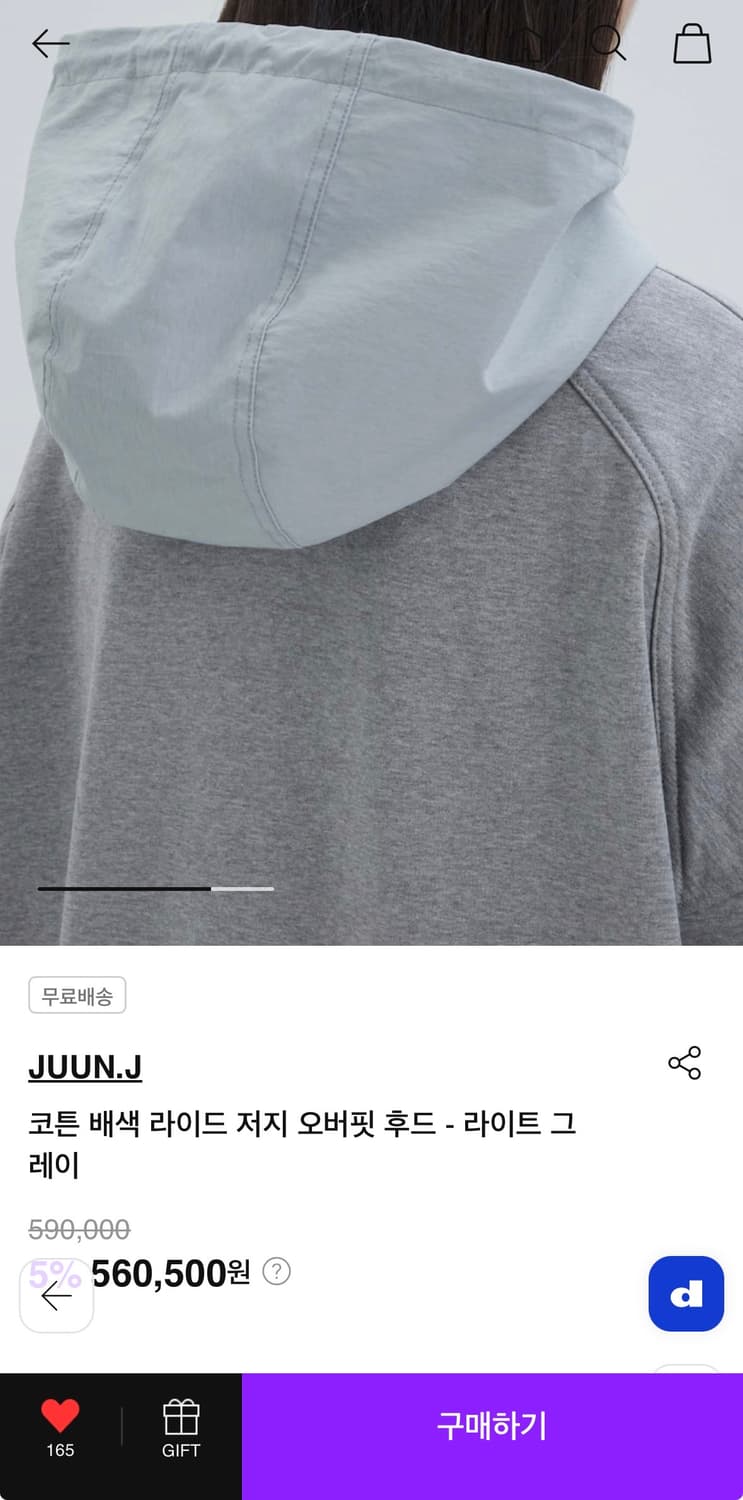The image size is (743, 1500).
Task: Share this product via the share icon
Action: tap(685, 1065)
